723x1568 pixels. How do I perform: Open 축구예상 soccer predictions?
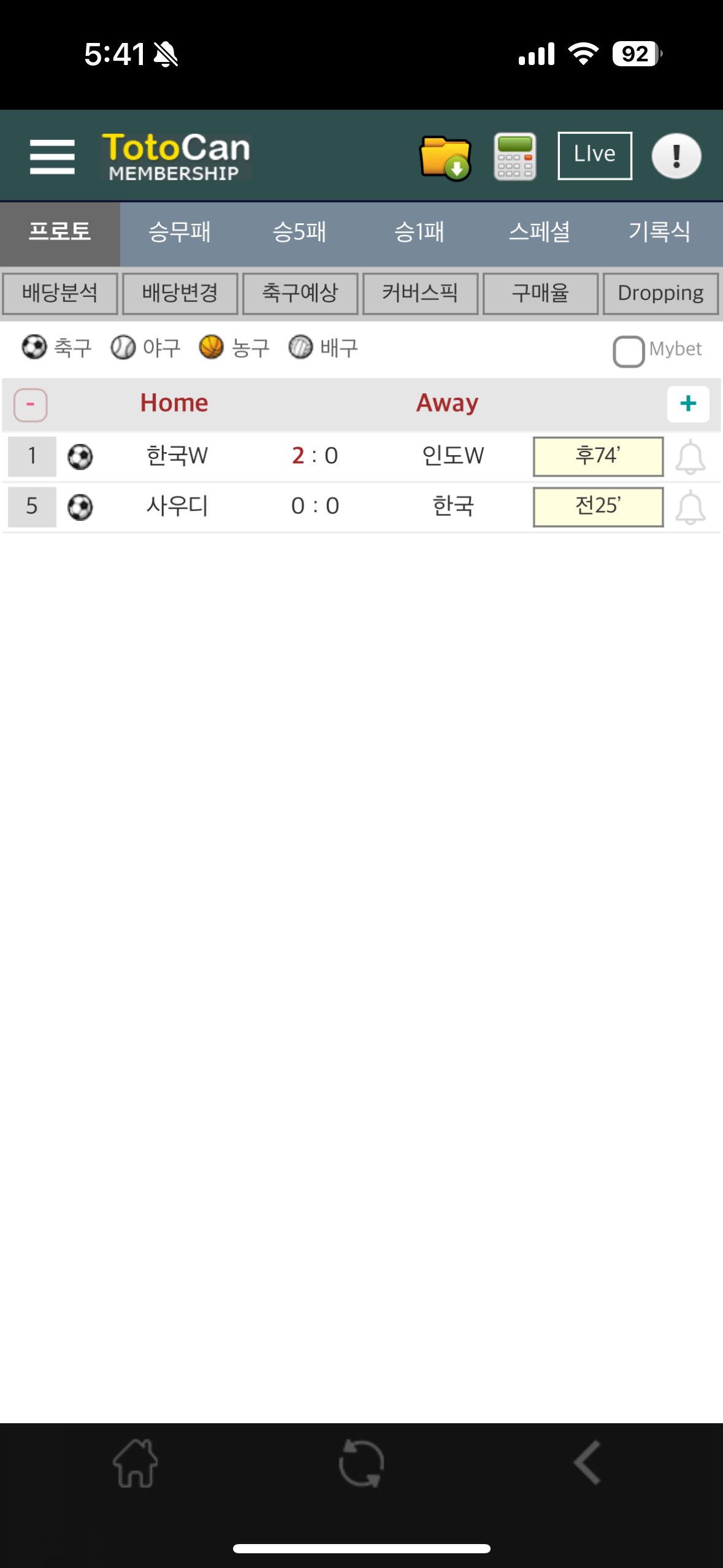(x=300, y=293)
